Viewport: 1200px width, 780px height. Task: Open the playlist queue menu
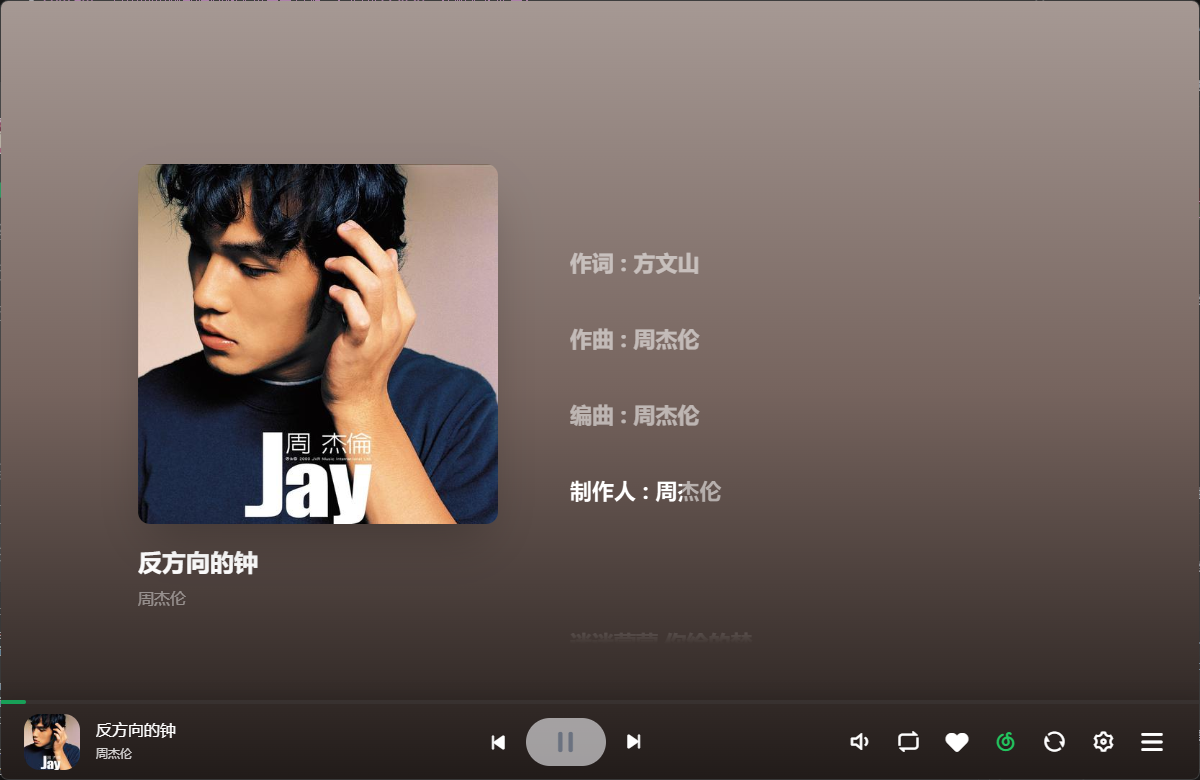tap(1152, 742)
